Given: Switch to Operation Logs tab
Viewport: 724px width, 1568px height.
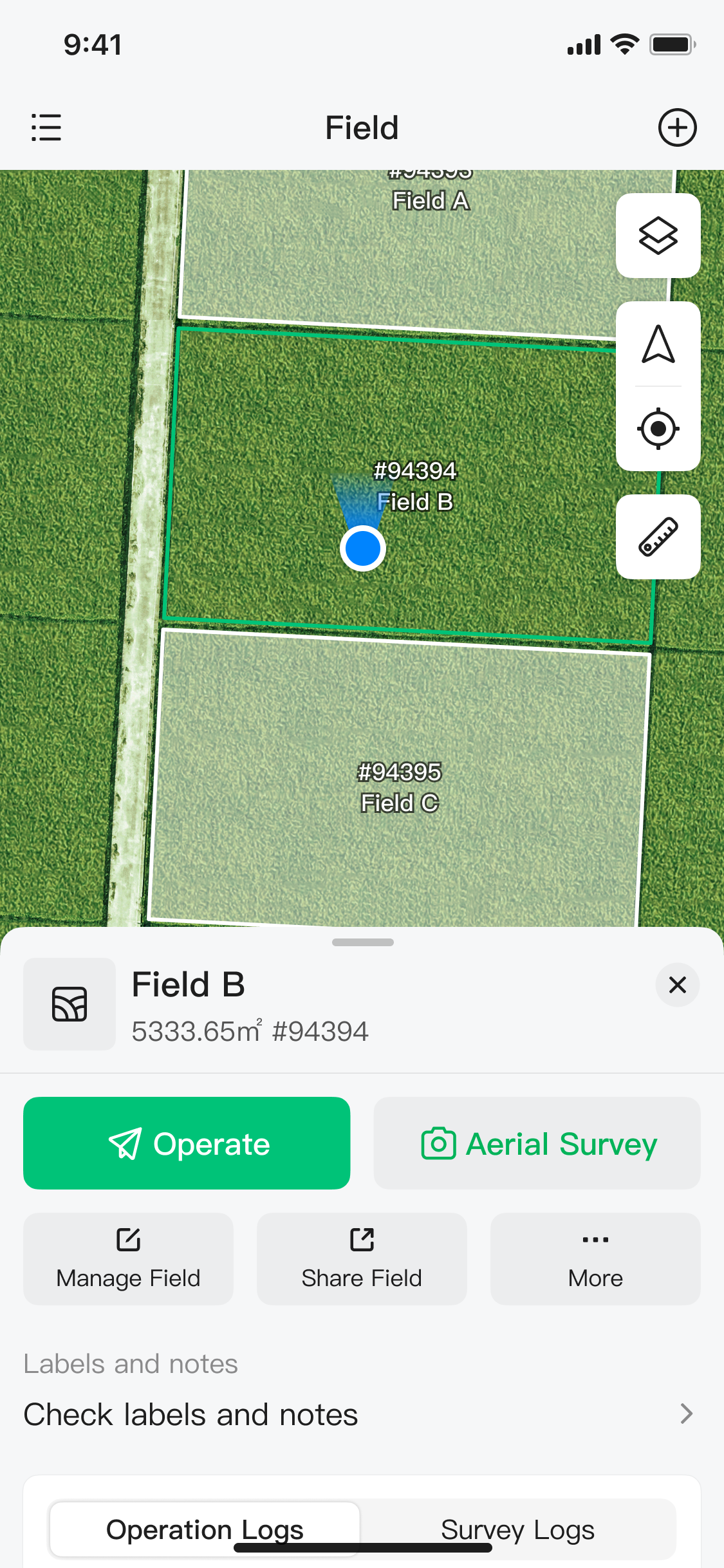Looking at the screenshot, I should pos(205,1529).
